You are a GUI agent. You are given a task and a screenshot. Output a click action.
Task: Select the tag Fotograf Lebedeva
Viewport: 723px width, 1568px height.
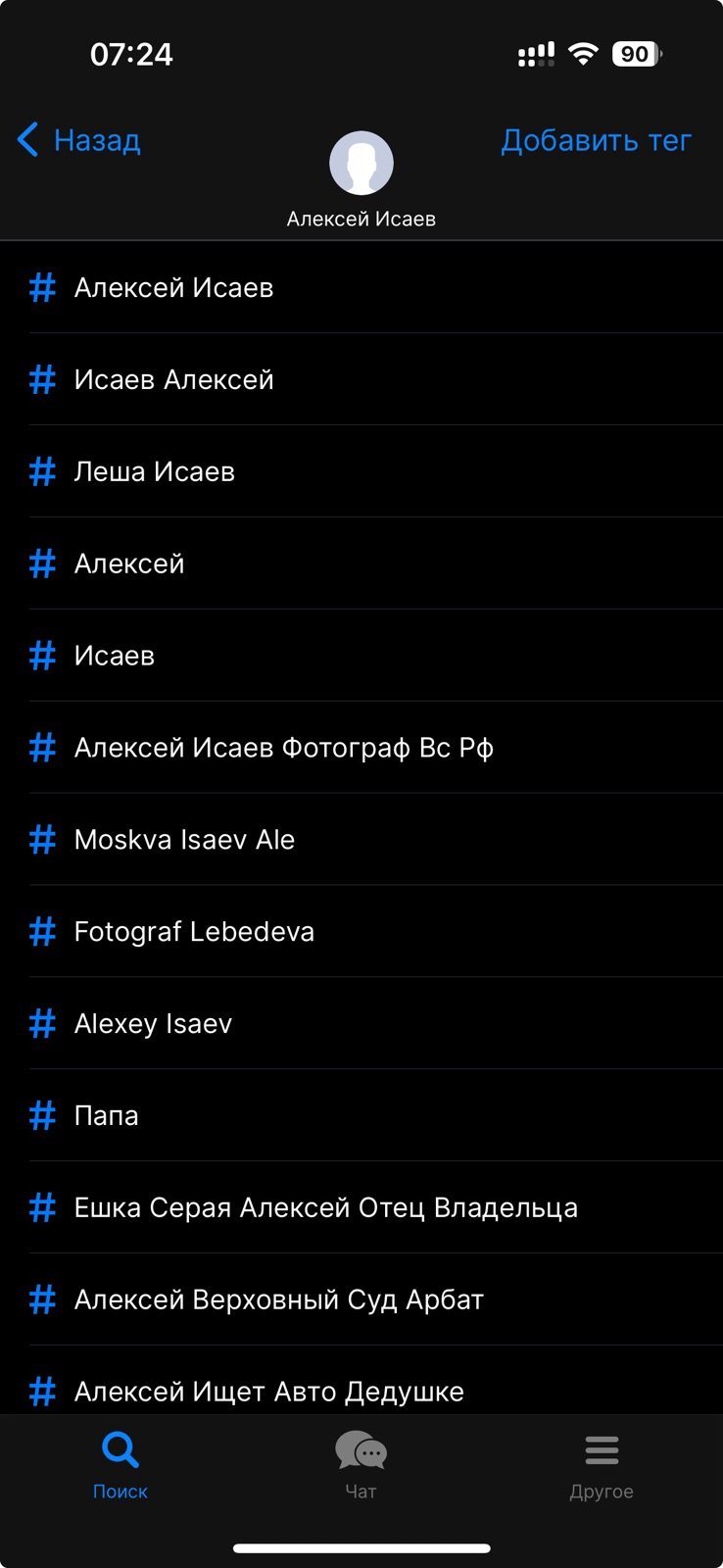click(361, 932)
